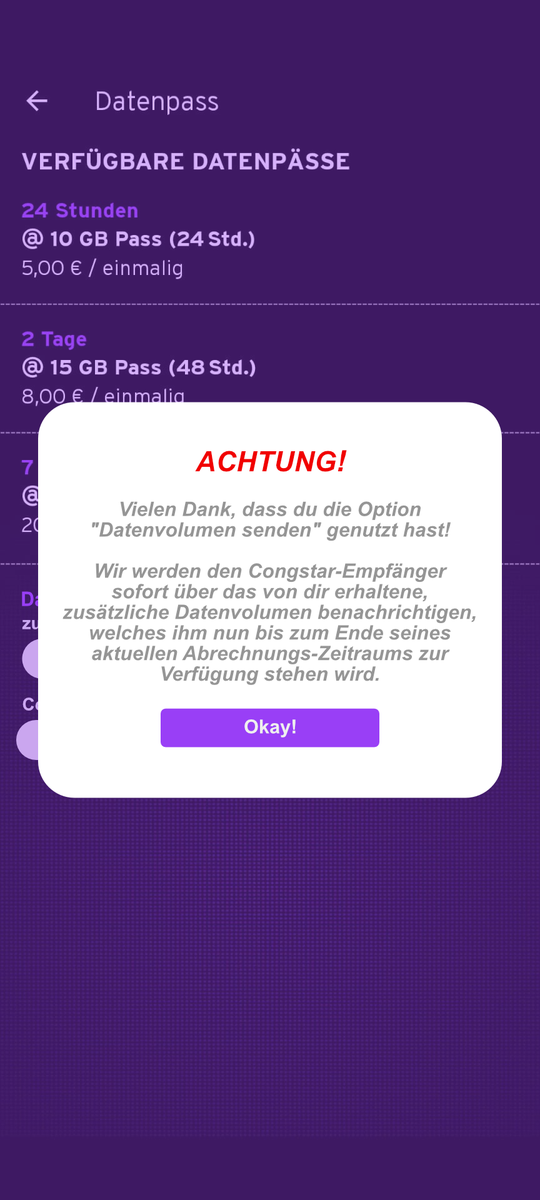540x1200 pixels.
Task: Go back from Datenpass screen
Action: tap(37, 101)
